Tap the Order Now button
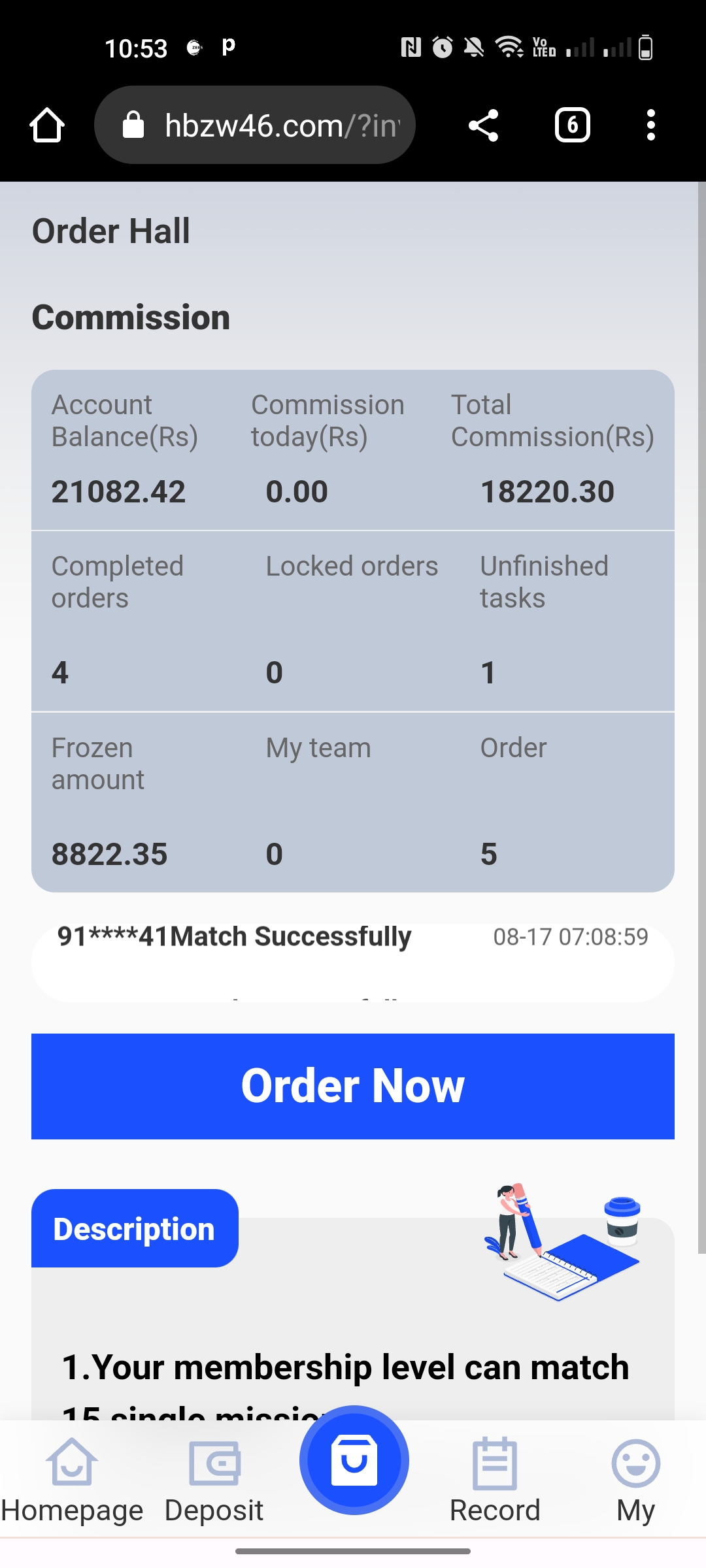This screenshot has width=706, height=1568. click(353, 1086)
